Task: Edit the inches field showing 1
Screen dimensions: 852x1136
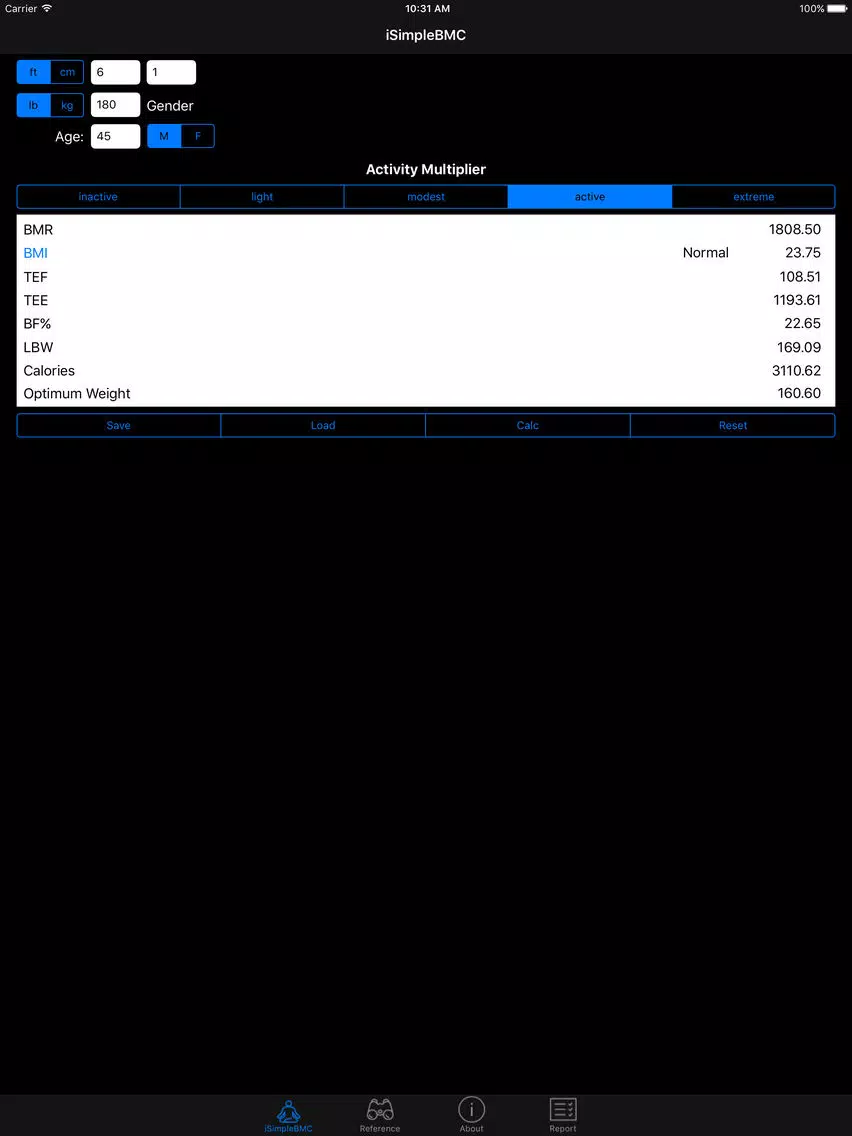Action: (x=171, y=72)
